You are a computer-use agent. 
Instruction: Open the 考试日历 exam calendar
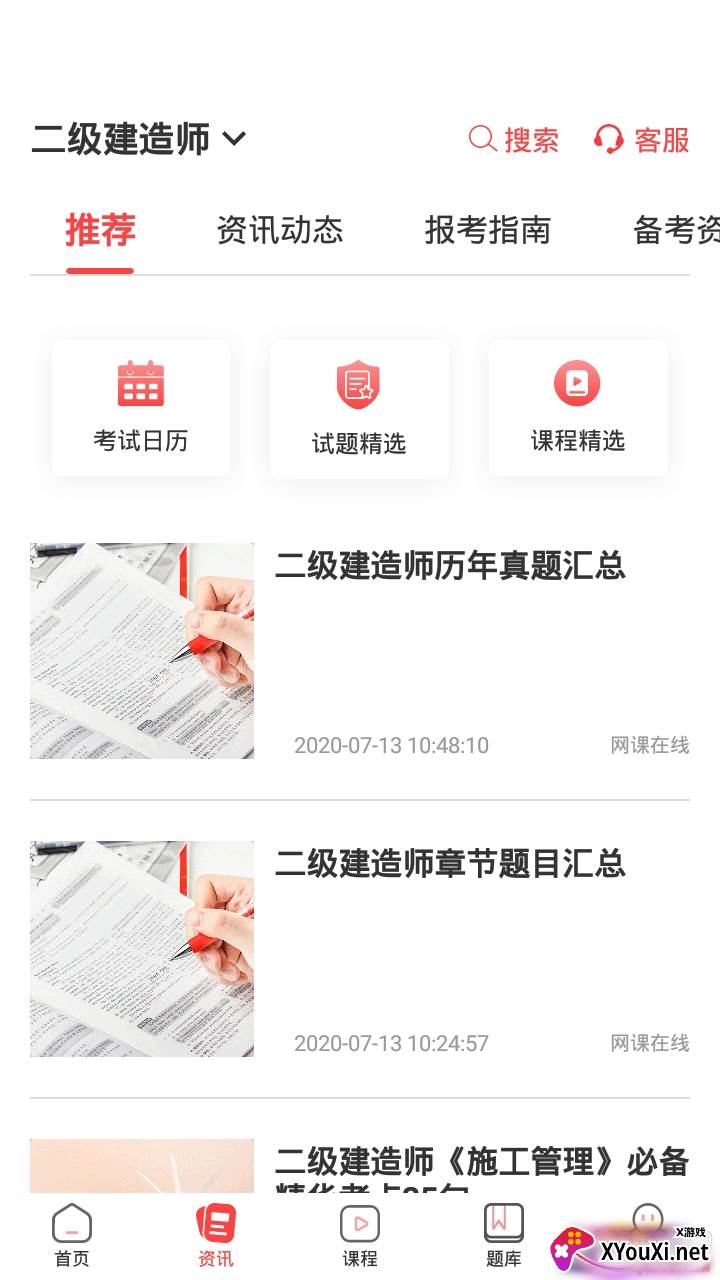coord(141,408)
